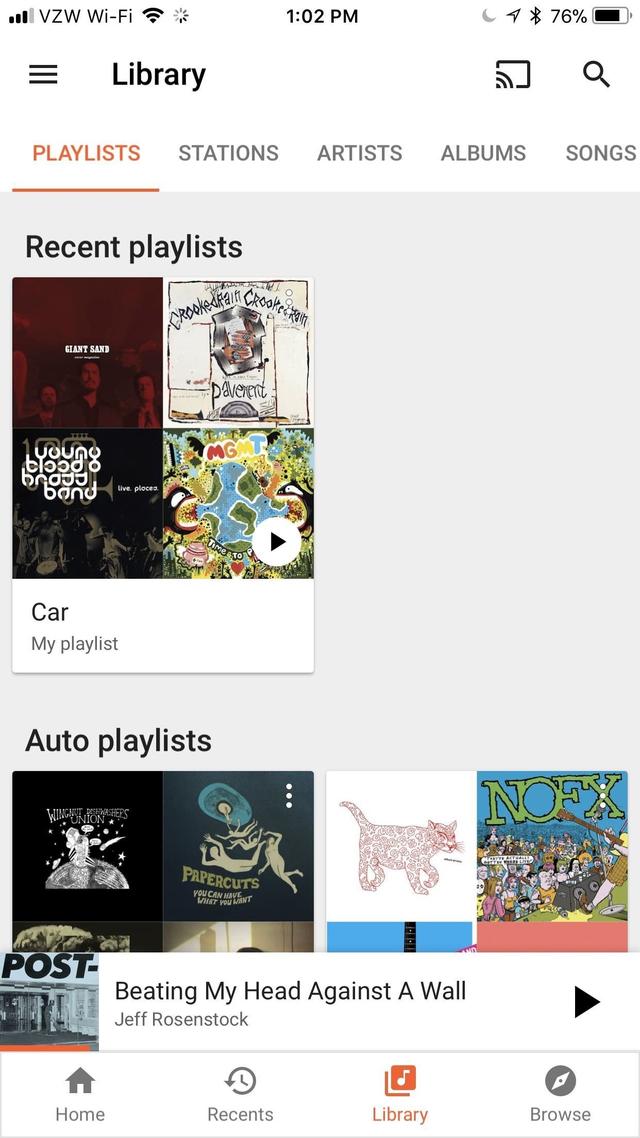Open search with the magnifier icon
This screenshot has height=1138, width=640.
[x=596, y=74]
